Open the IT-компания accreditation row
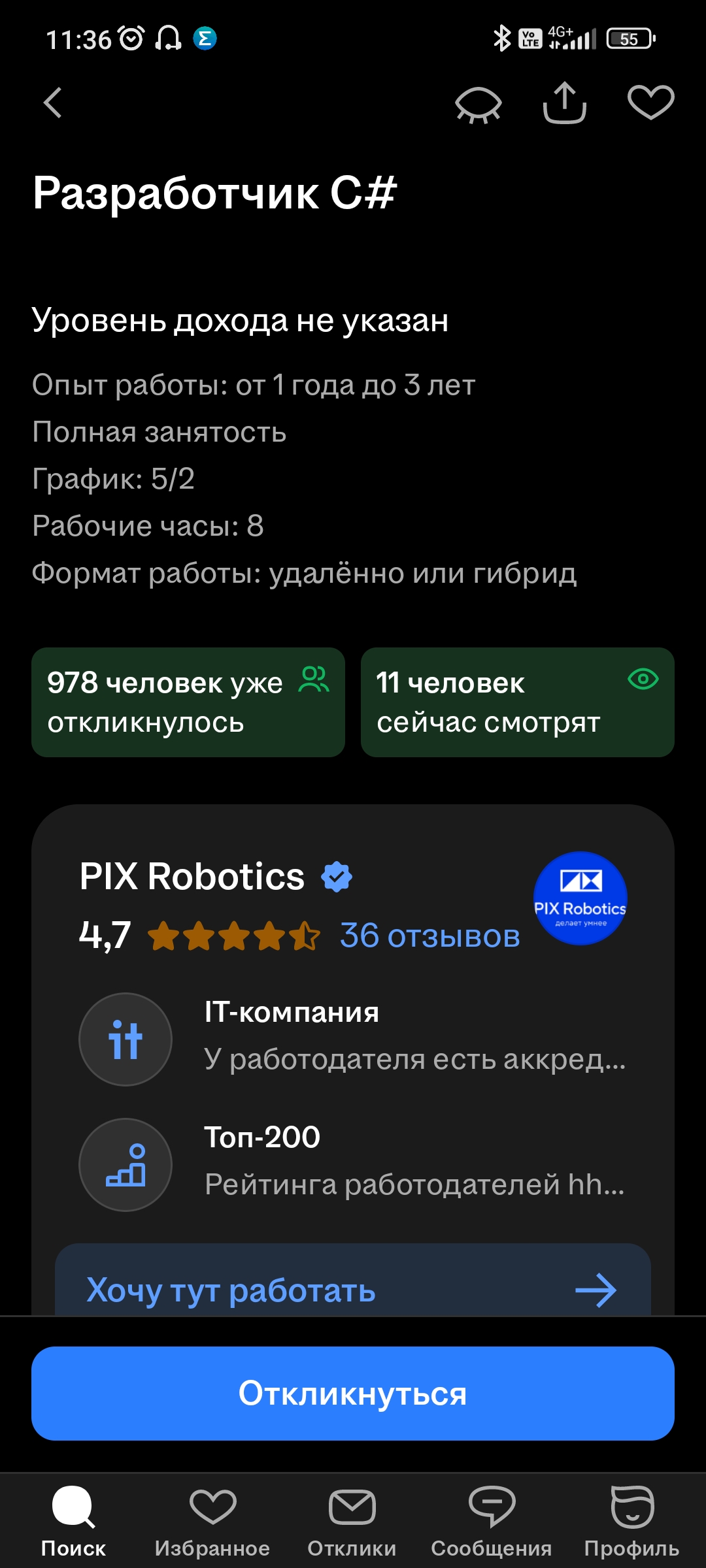The width and height of the screenshot is (706, 1568). tap(353, 1039)
